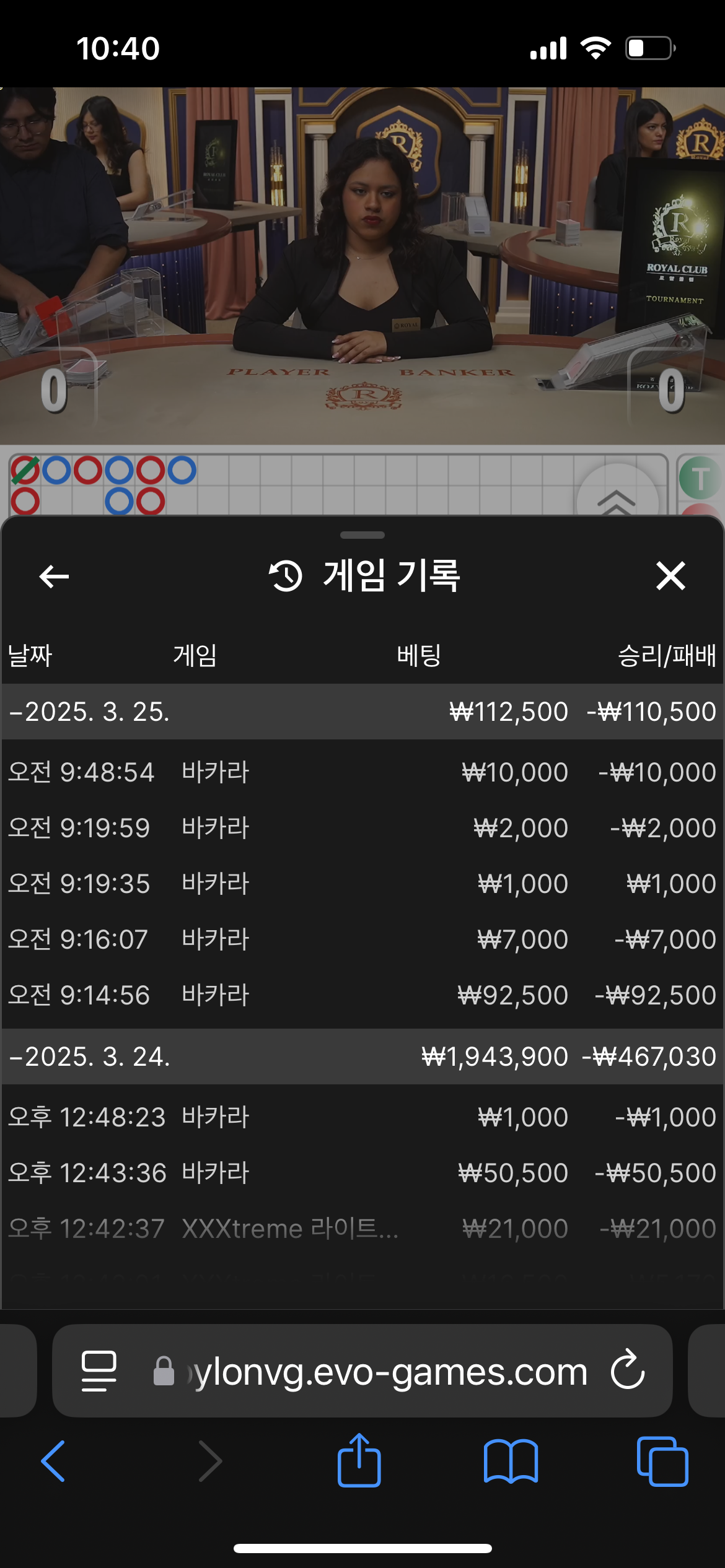Open the 오전 9:16:07 바카라 record
The image size is (725, 1568).
tap(362, 939)
